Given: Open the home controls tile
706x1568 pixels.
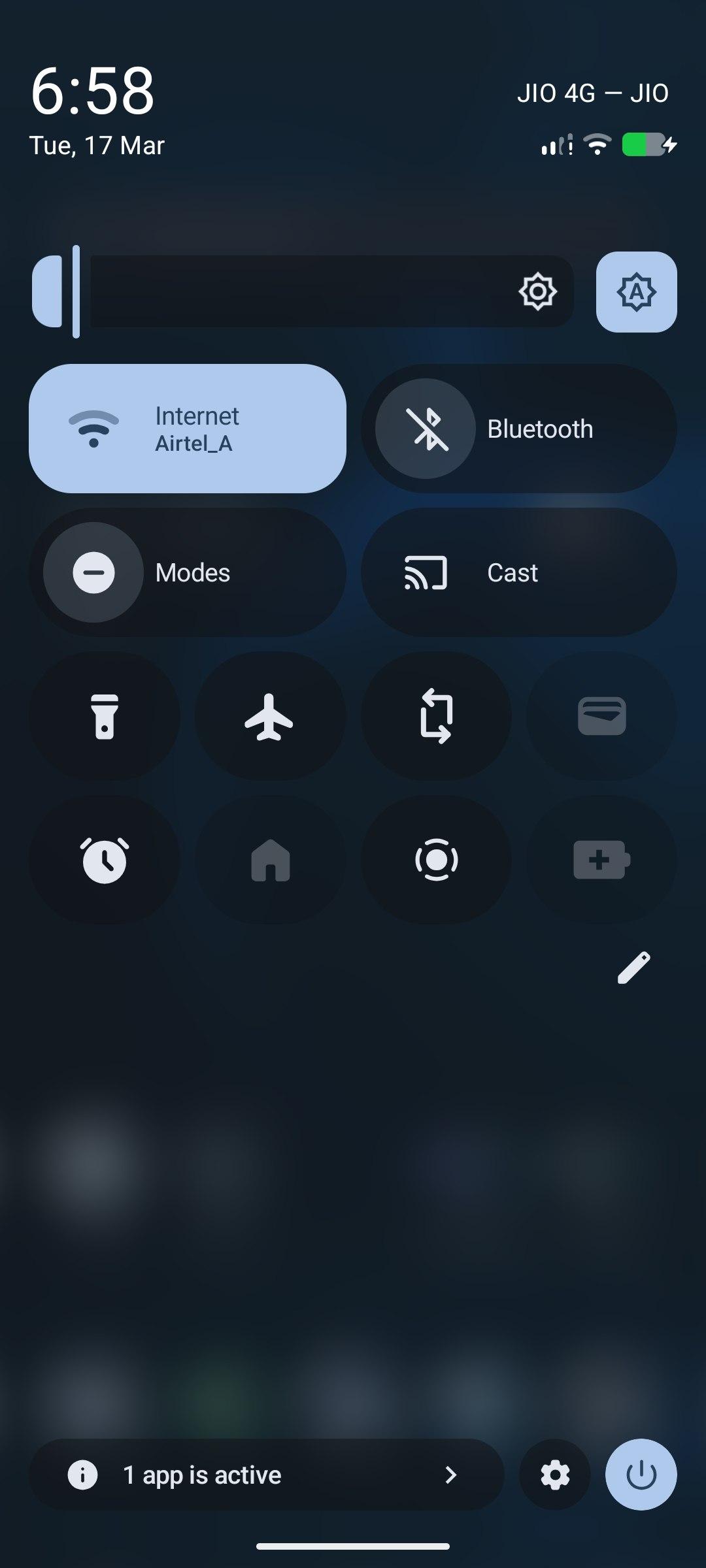Looking at the screenshot, I should pos(270,860).
